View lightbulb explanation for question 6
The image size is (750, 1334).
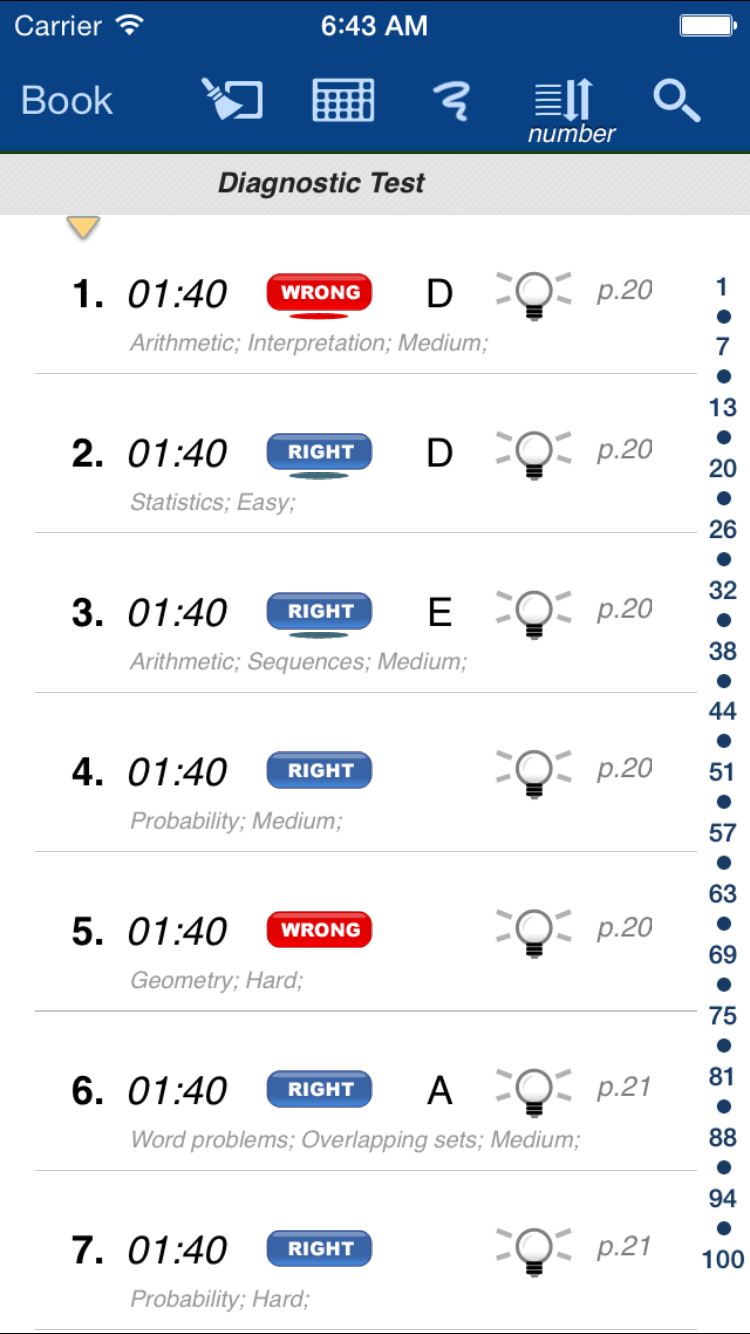pyautogui.click(x=534, y=1091)
